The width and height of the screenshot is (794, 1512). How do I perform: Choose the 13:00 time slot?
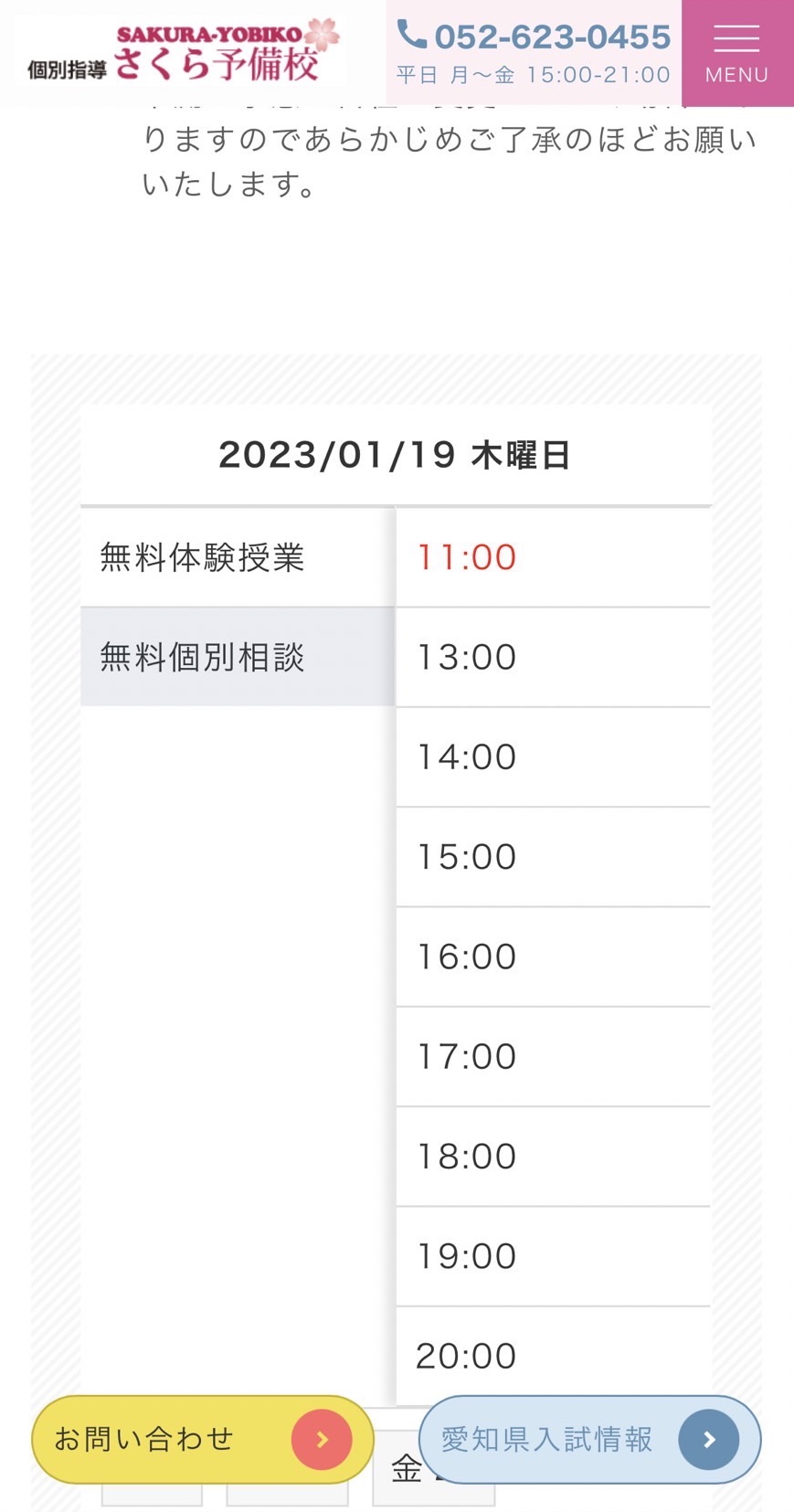pos(554,657)
